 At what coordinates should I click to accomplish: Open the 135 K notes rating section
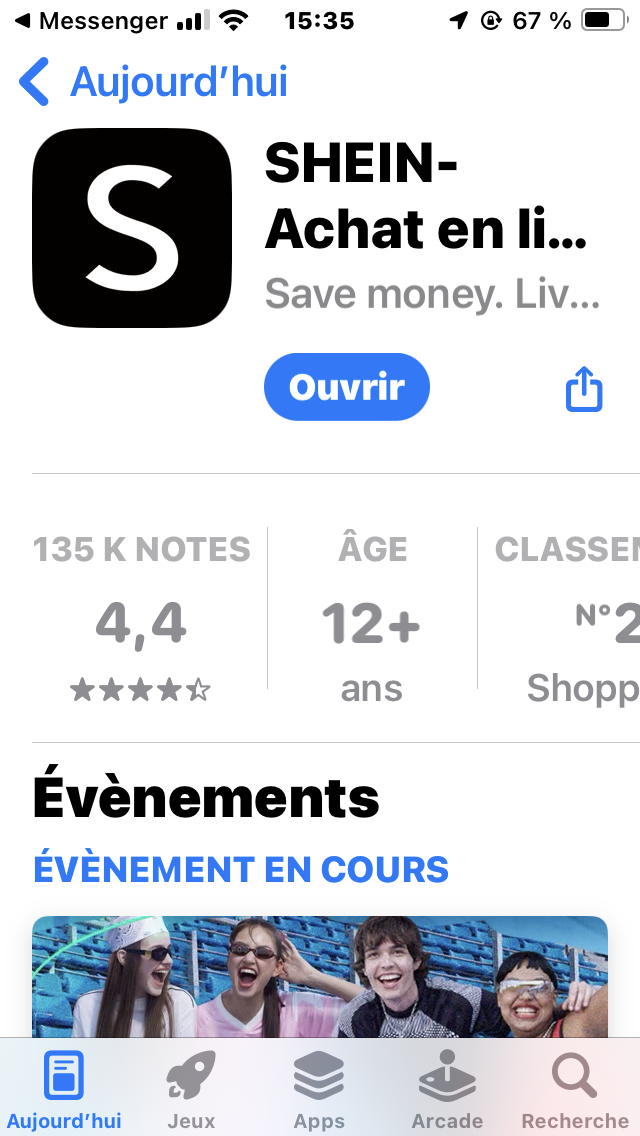pyautogui.click(x=141, y=620)
